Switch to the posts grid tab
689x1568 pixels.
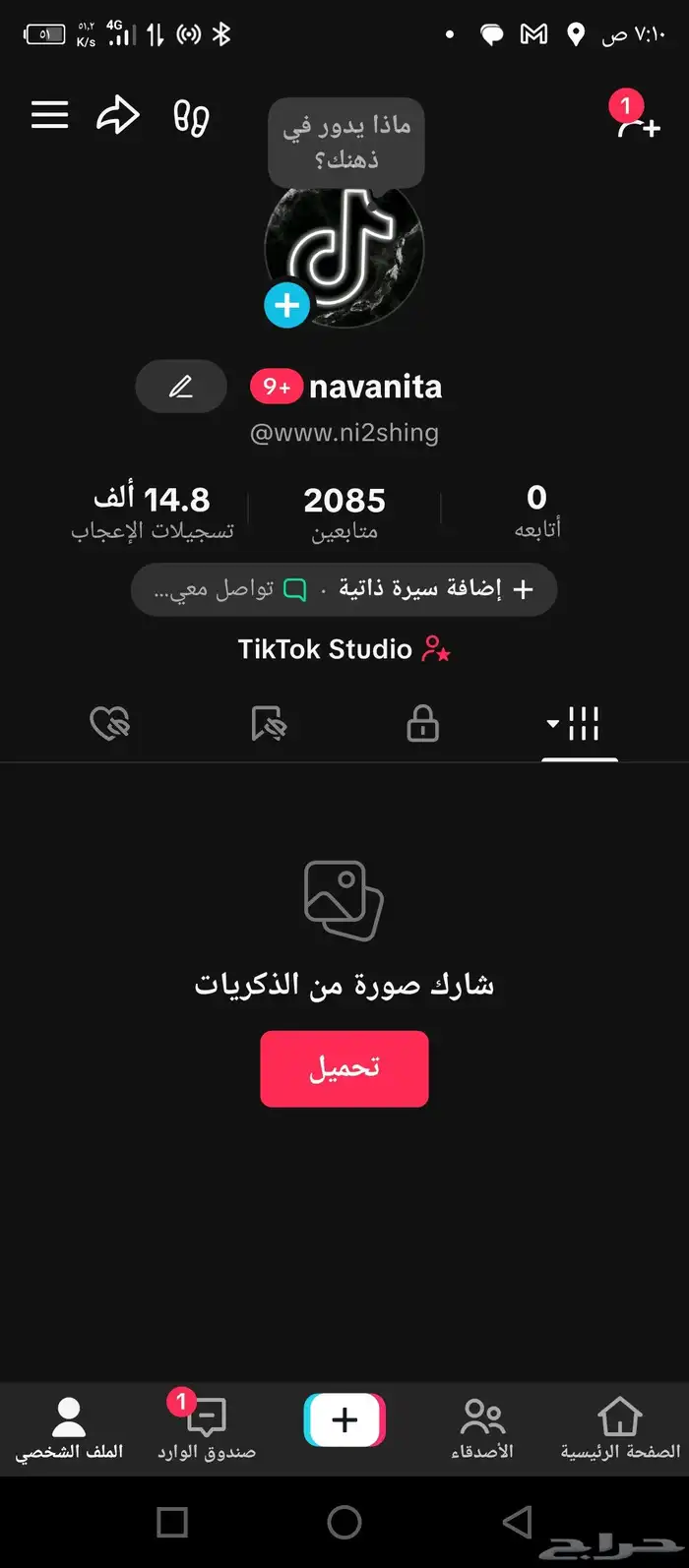click(x=579, y=725)
